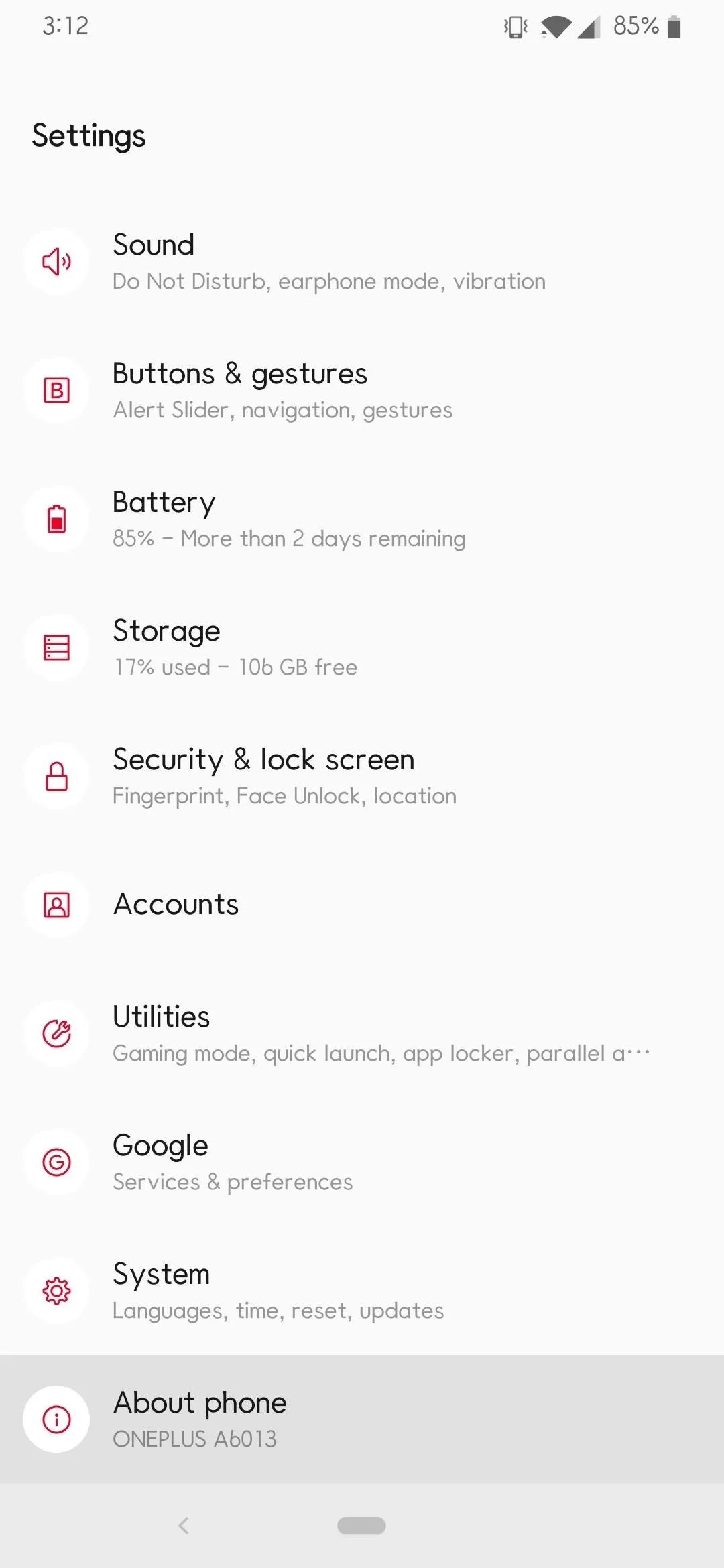Screen dimensions: 724x1568
Task: Open Google services & preferences
Action: (x=362, y=1162)
